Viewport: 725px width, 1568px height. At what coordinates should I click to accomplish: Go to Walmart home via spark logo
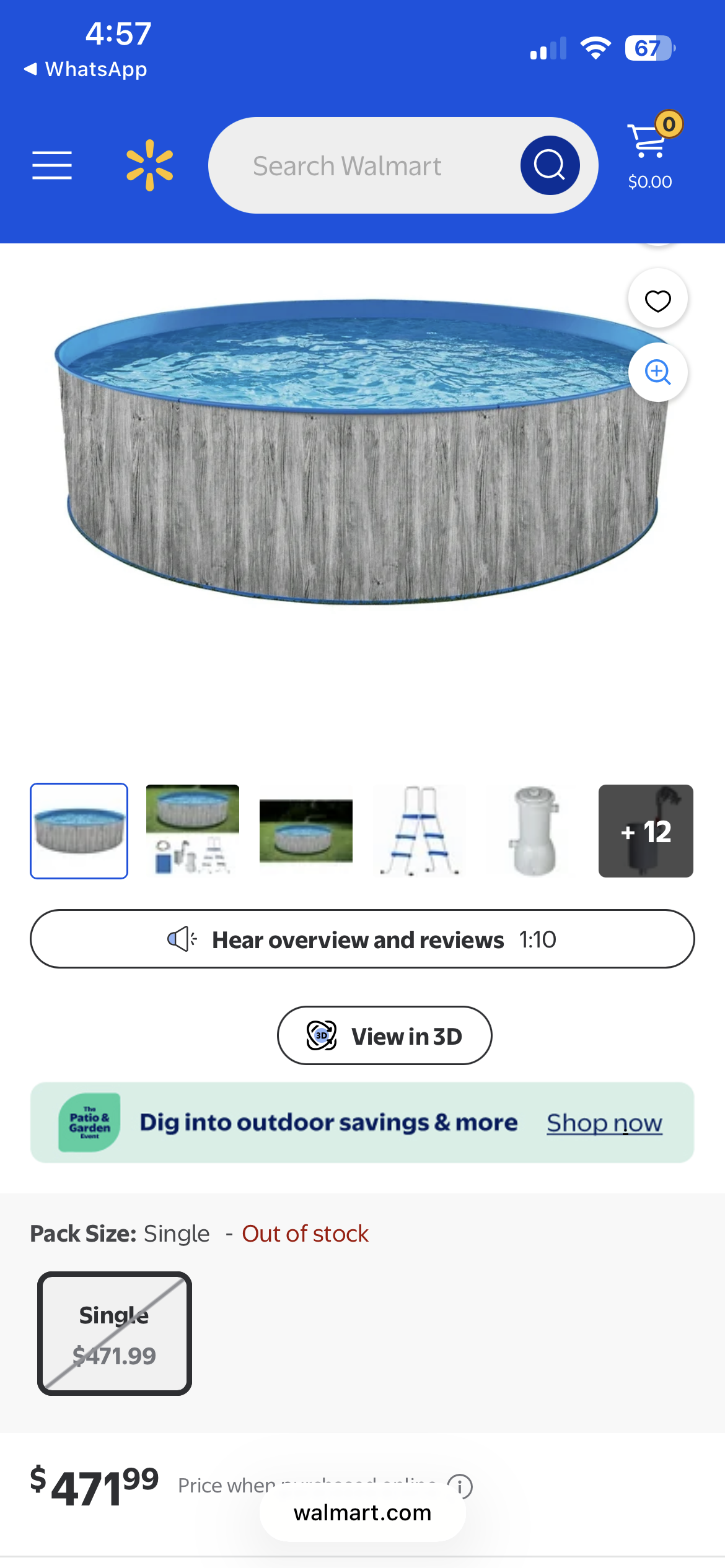point(149,165)
